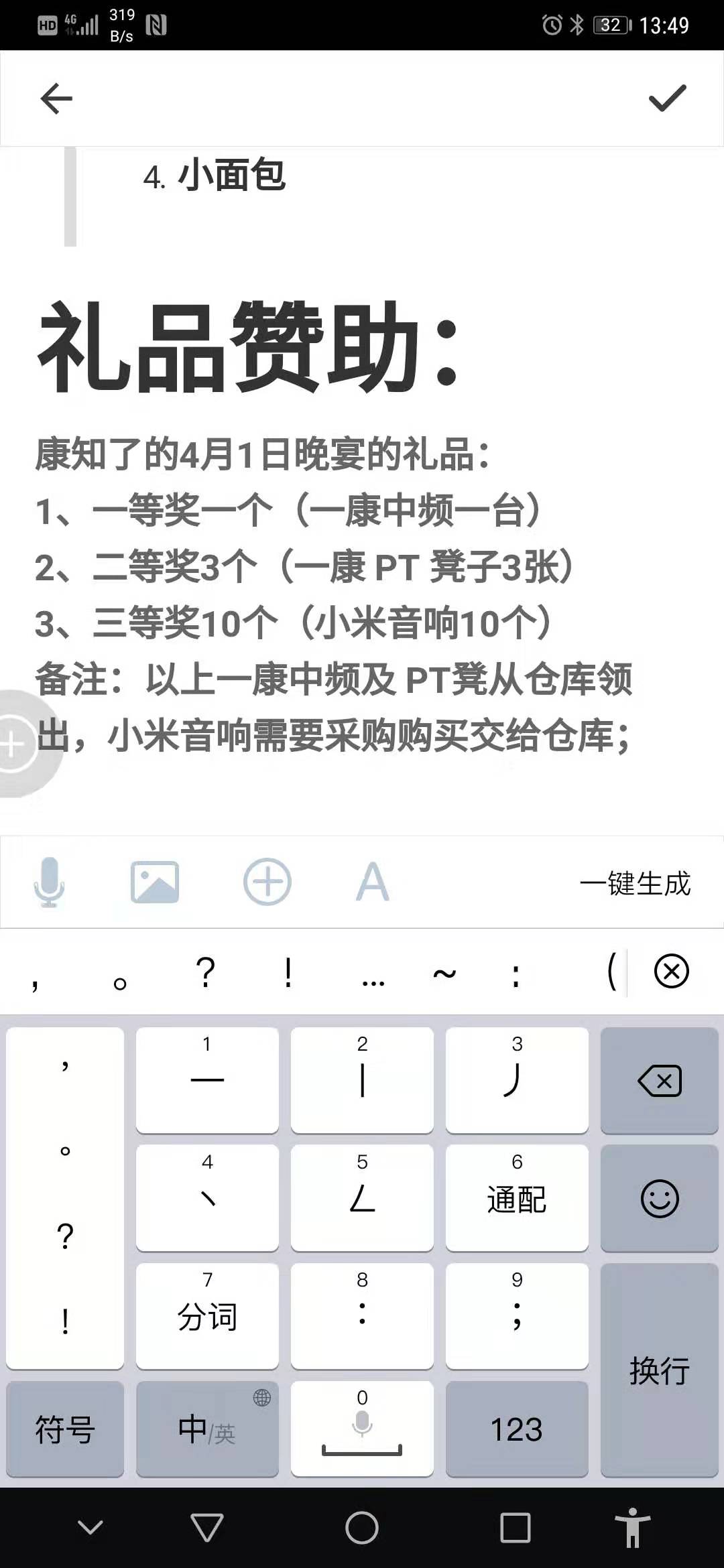
Task: Hide the keyboard with the down chevron
Action: coord(90,1528)
